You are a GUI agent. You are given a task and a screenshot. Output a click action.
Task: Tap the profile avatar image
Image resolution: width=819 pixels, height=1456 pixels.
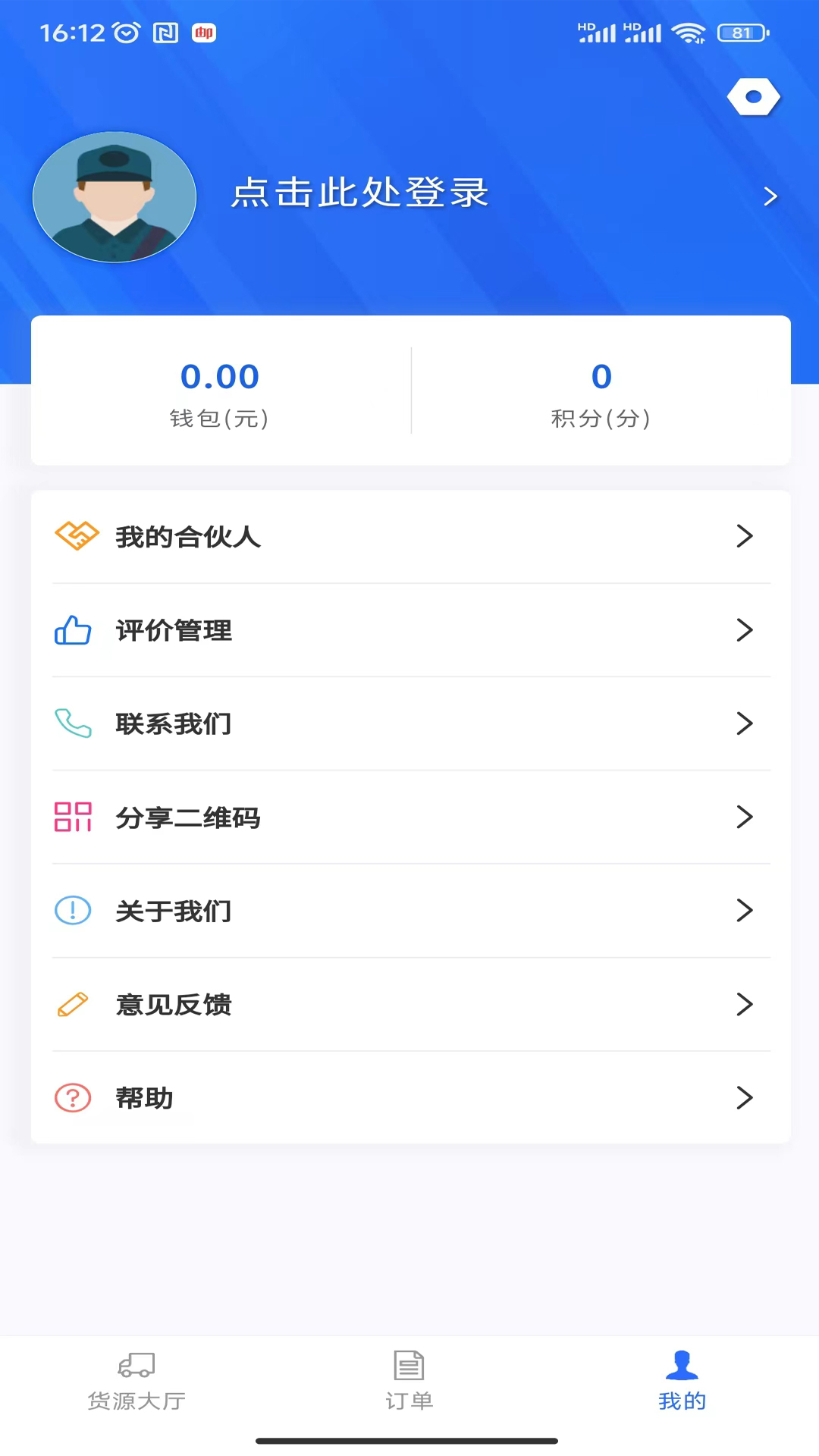pyautogui.click(x=114, y=196)
